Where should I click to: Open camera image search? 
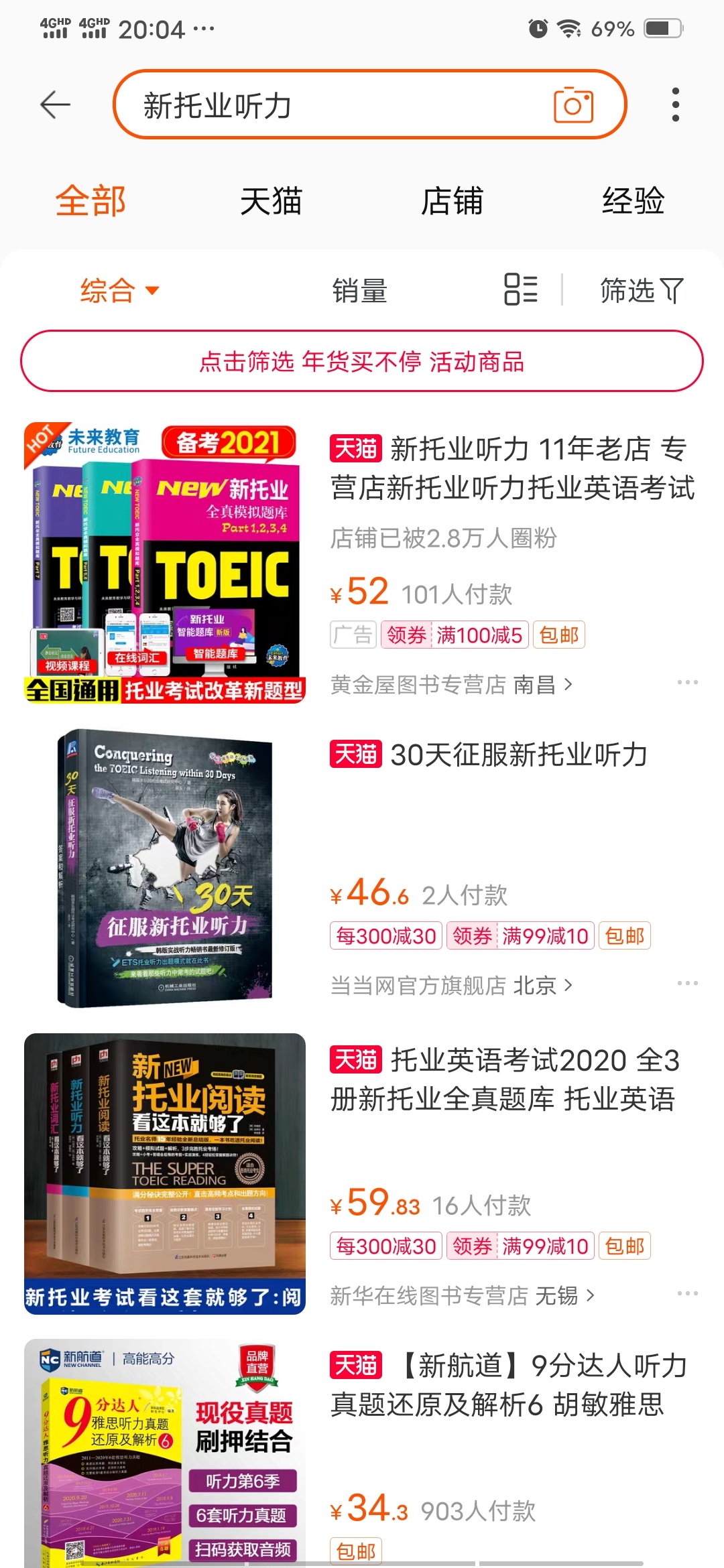click(x=573, y=105)
